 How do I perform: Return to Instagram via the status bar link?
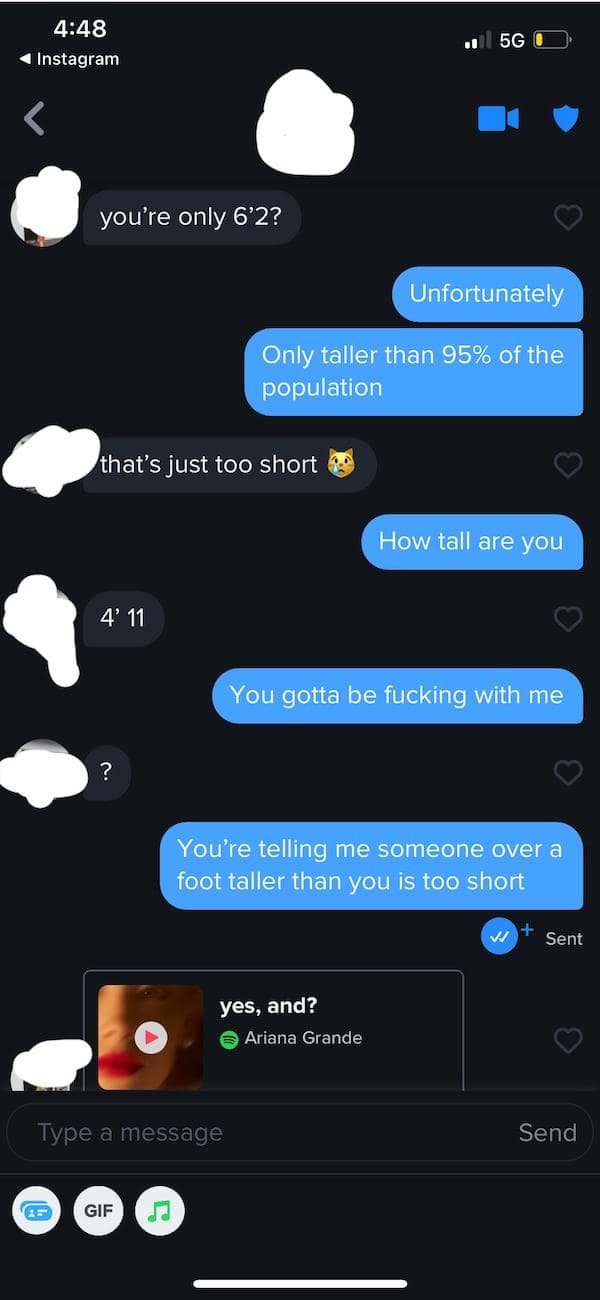[69, 59]
